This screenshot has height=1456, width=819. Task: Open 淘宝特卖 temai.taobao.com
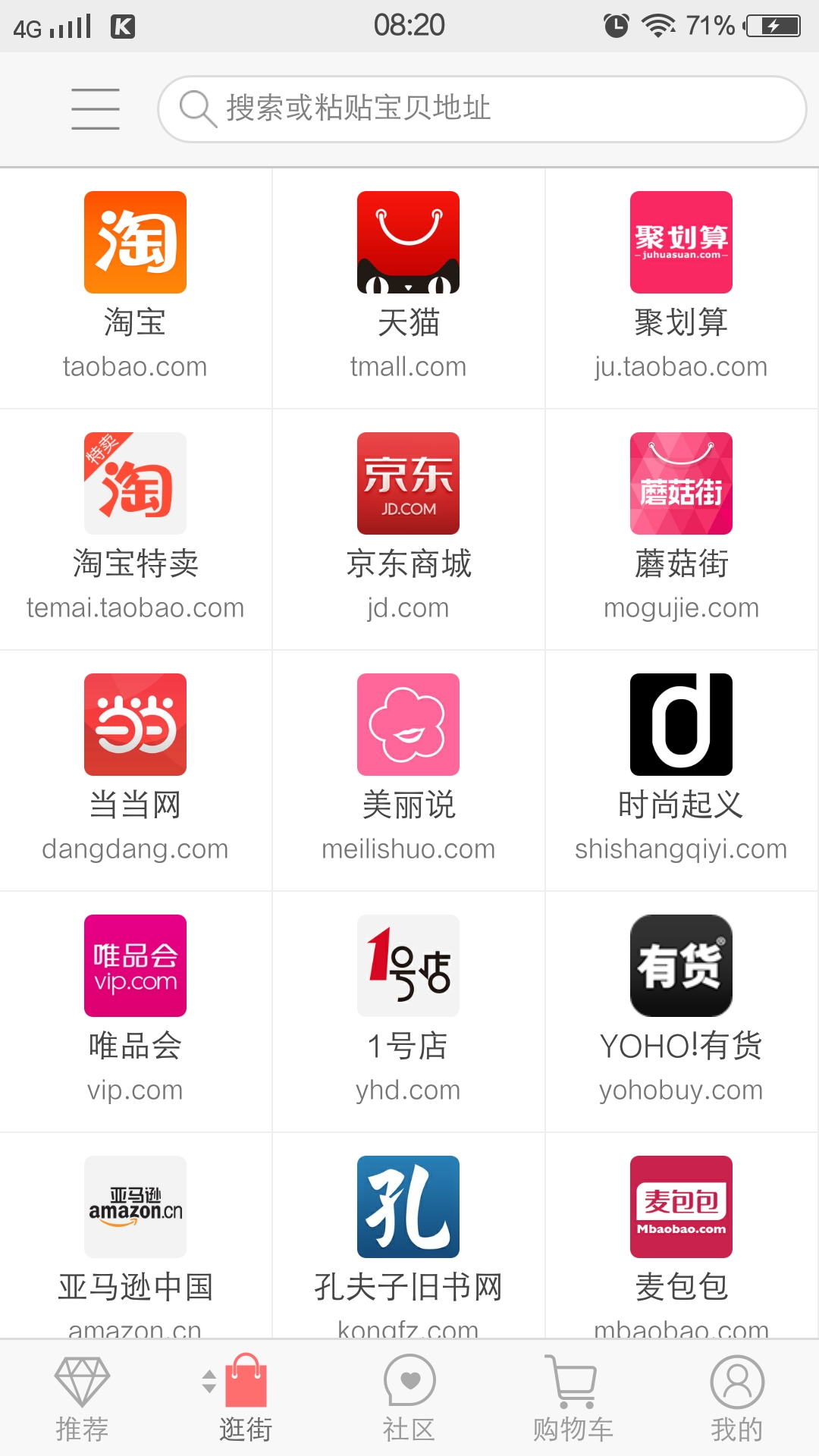(136, 529)
